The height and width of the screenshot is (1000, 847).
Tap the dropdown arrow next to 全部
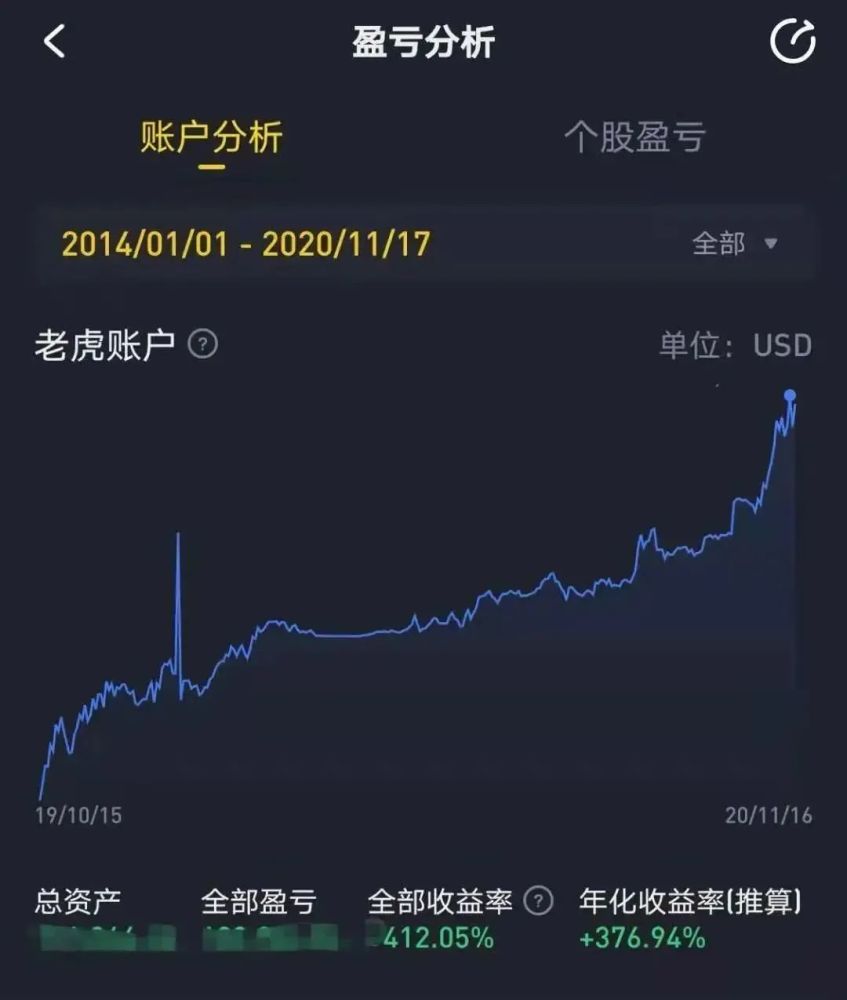point(769,241)
